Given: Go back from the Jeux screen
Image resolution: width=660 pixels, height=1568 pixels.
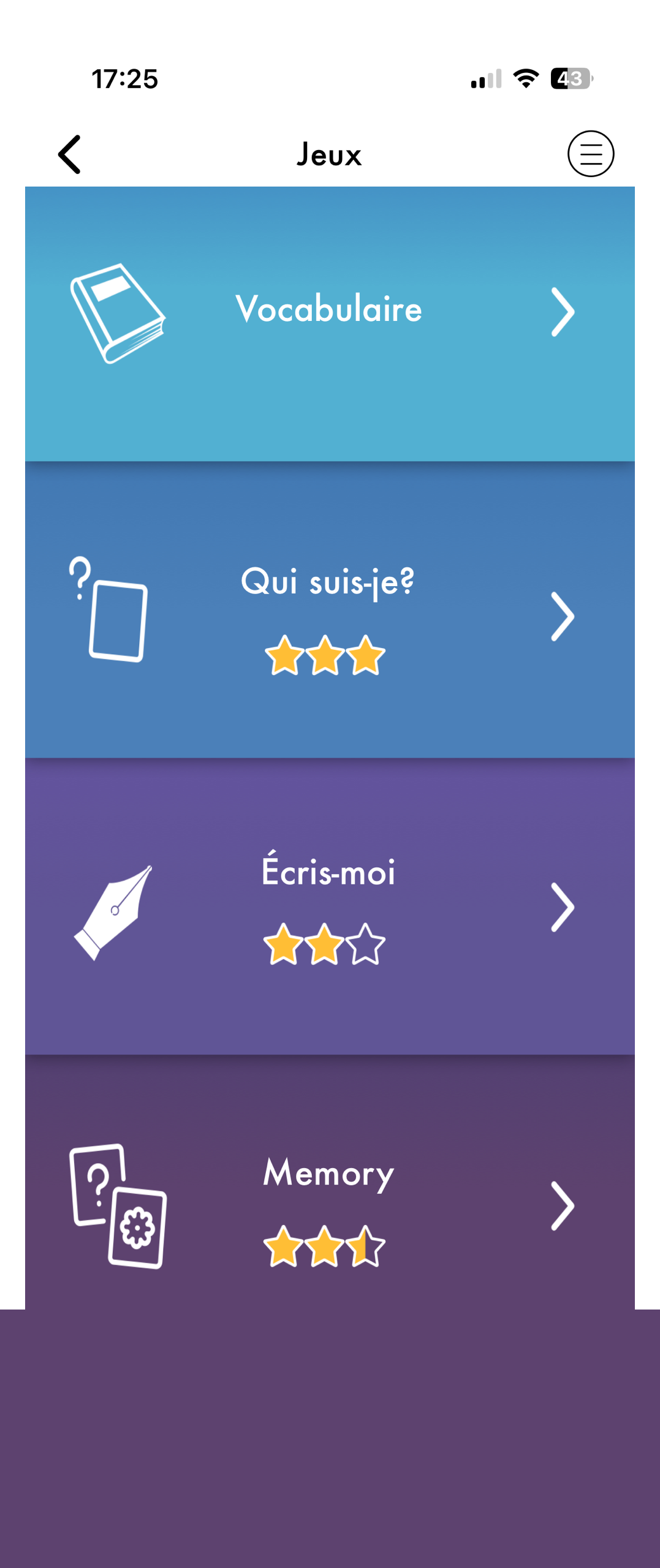Looking at the screenshot, I should click(69, 154).
